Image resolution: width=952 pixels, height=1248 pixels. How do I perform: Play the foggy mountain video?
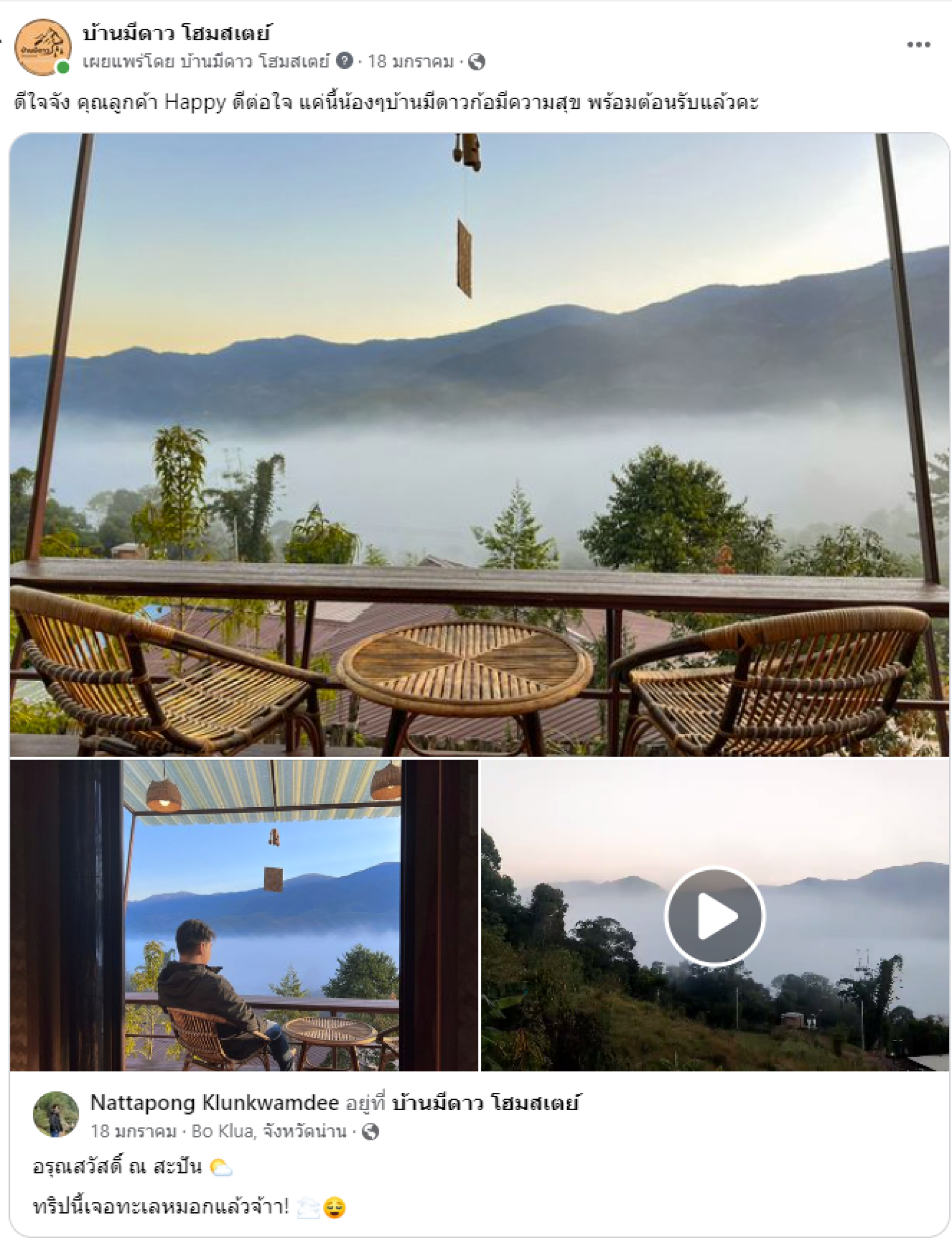(714, 916)
